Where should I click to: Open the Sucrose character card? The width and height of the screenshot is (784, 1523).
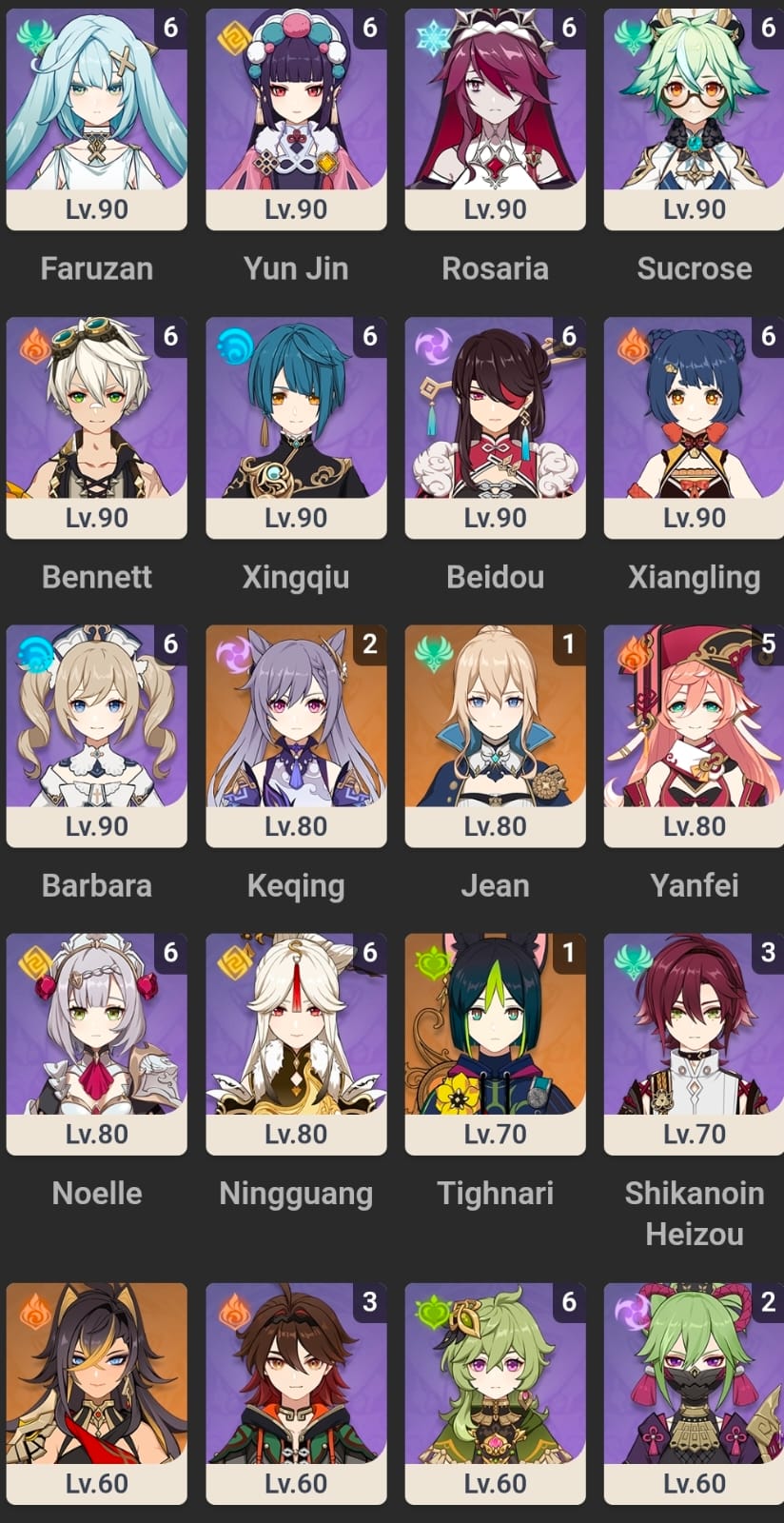pyautogui.click(x=694, y=119)
